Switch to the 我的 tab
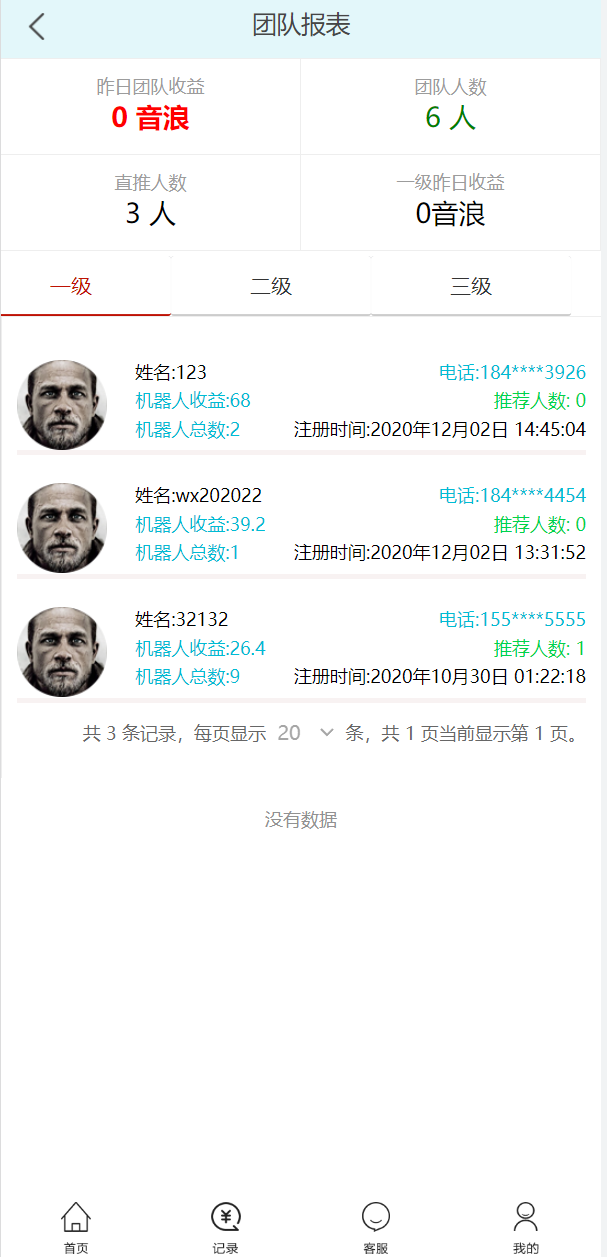The image size is (607, 1257). coord(526,1227)
